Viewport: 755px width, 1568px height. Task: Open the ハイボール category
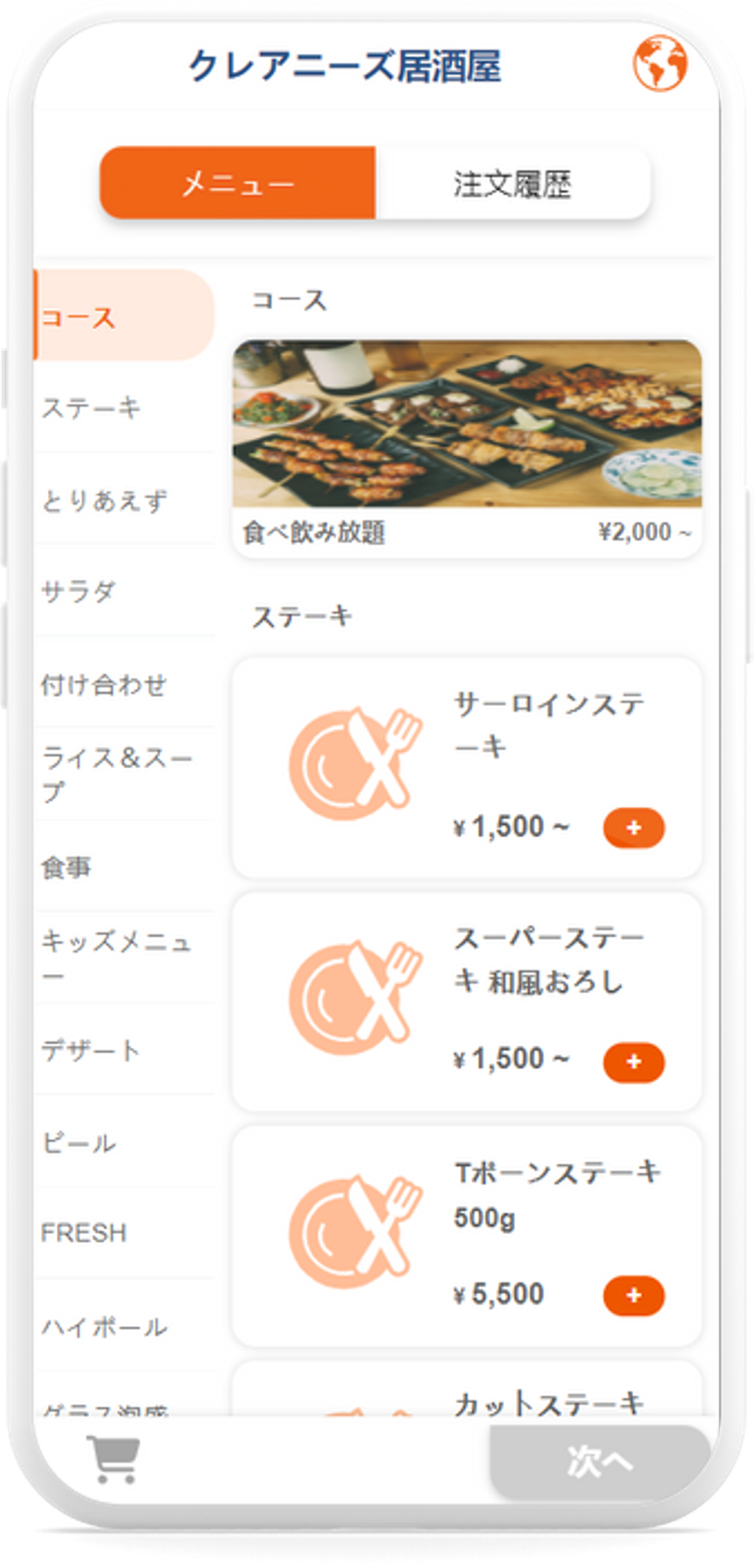click(x=104, y=1326)
